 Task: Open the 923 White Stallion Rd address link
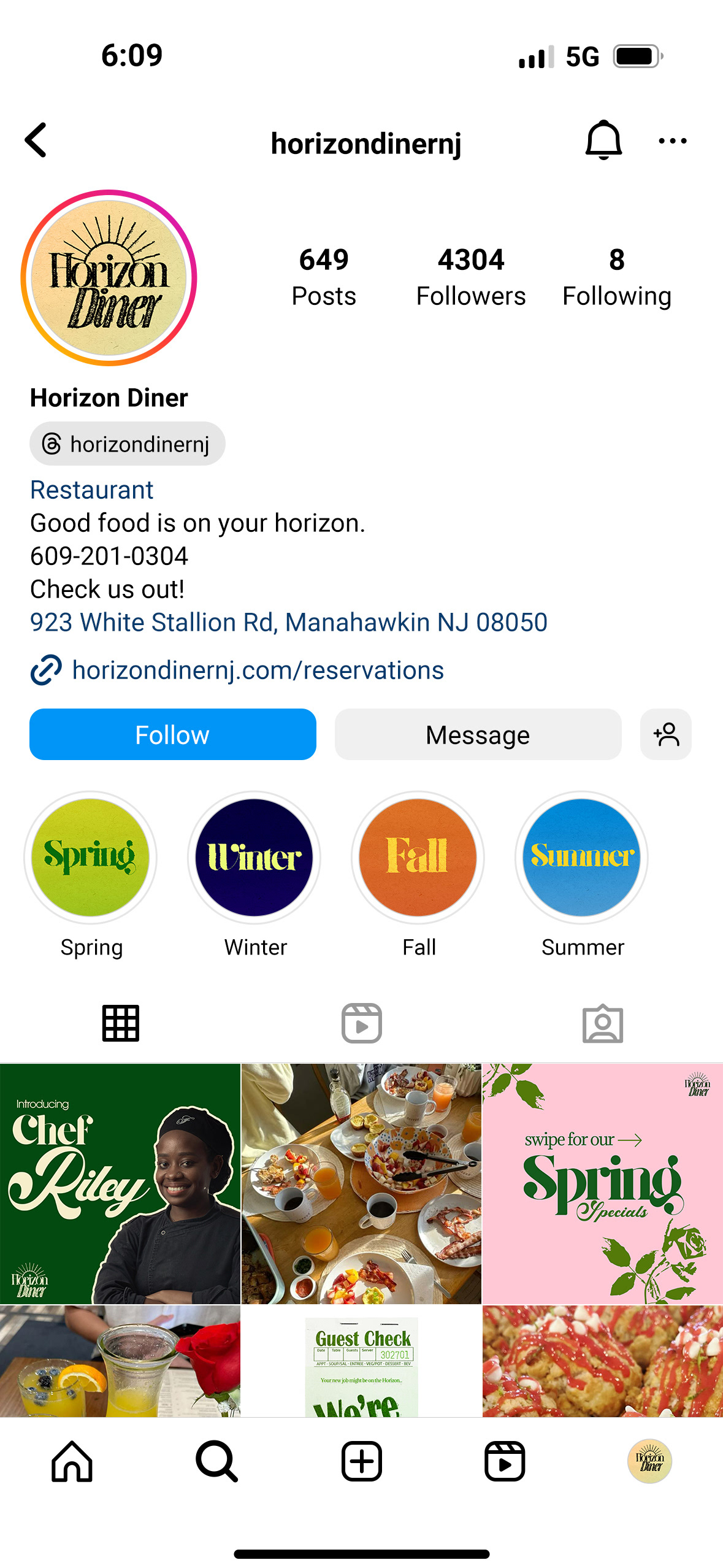tap(288, 622)
